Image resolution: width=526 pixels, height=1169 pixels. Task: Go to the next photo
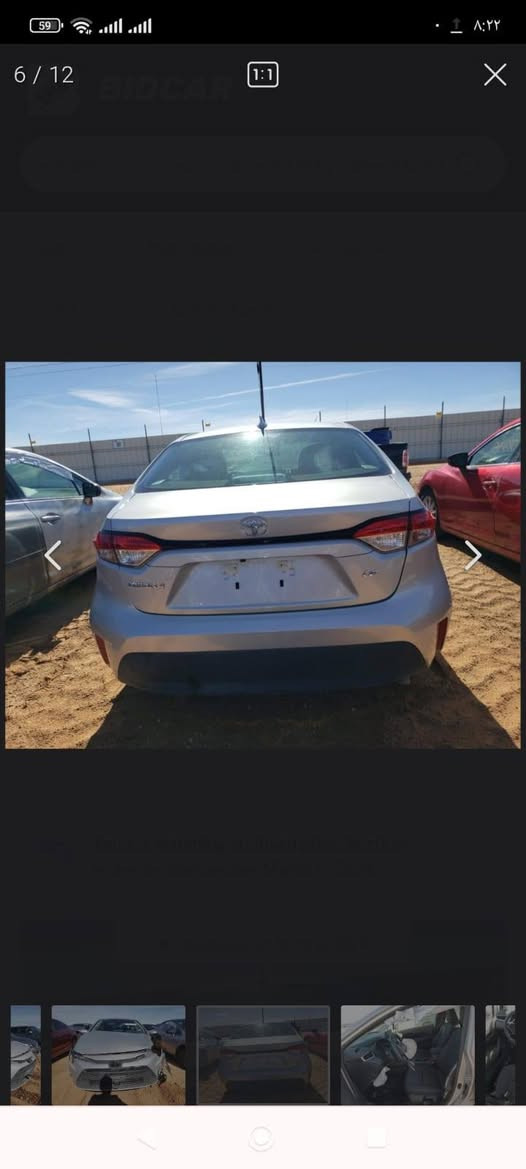click(x=473, y=555)
